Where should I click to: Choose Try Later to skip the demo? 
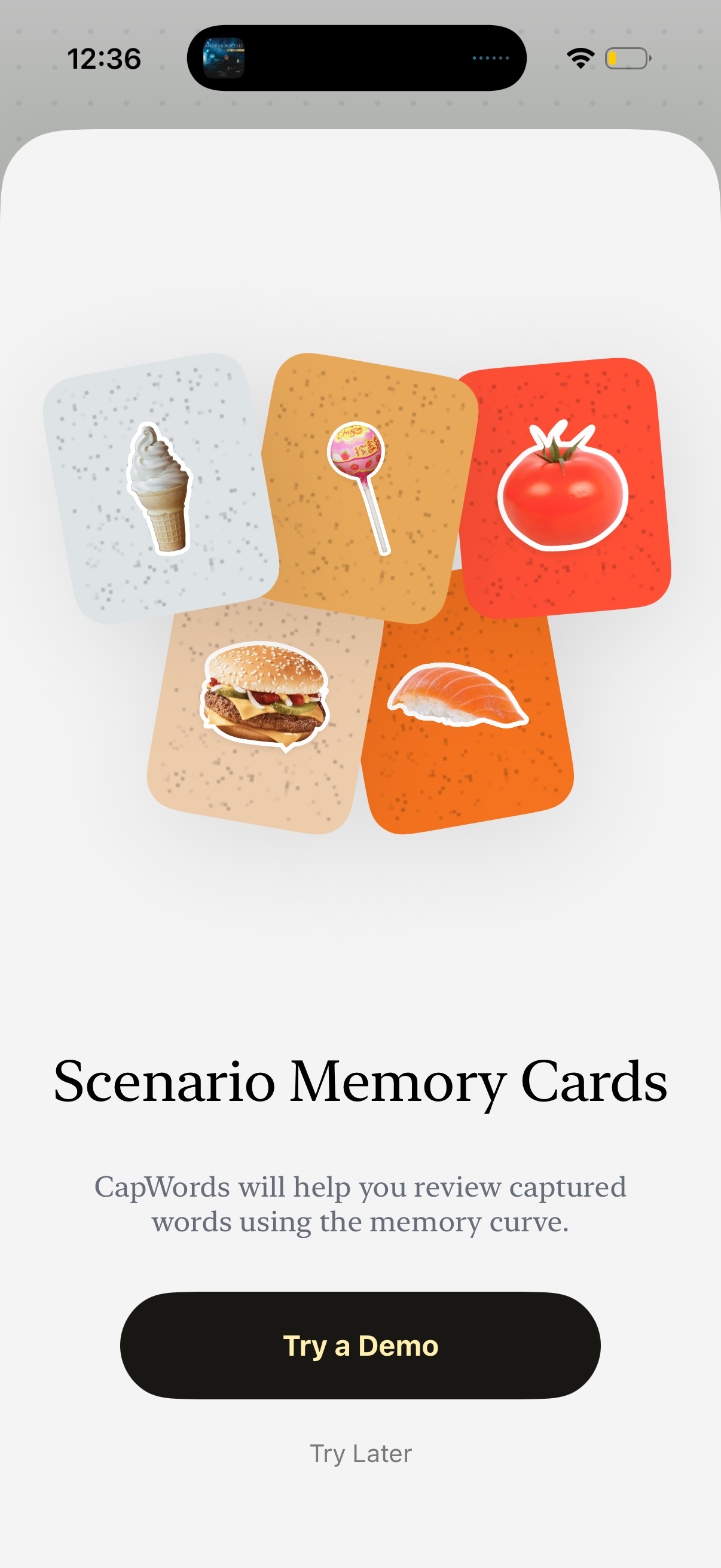(360, 1454)
